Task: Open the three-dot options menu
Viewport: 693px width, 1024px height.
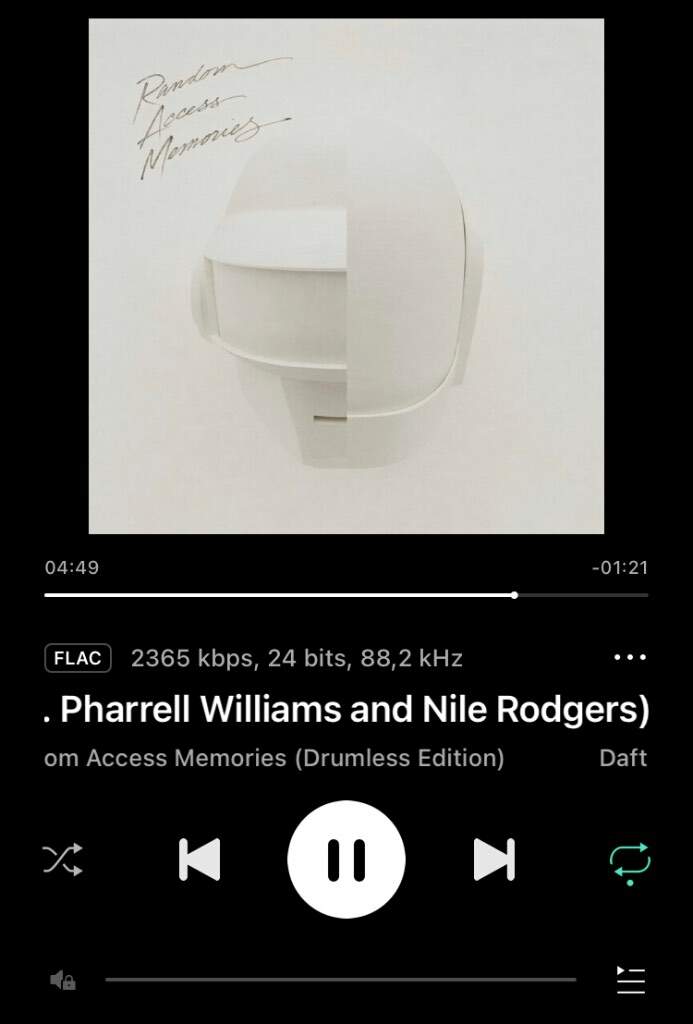Action: pyautogui.click(x=630, y=657)
